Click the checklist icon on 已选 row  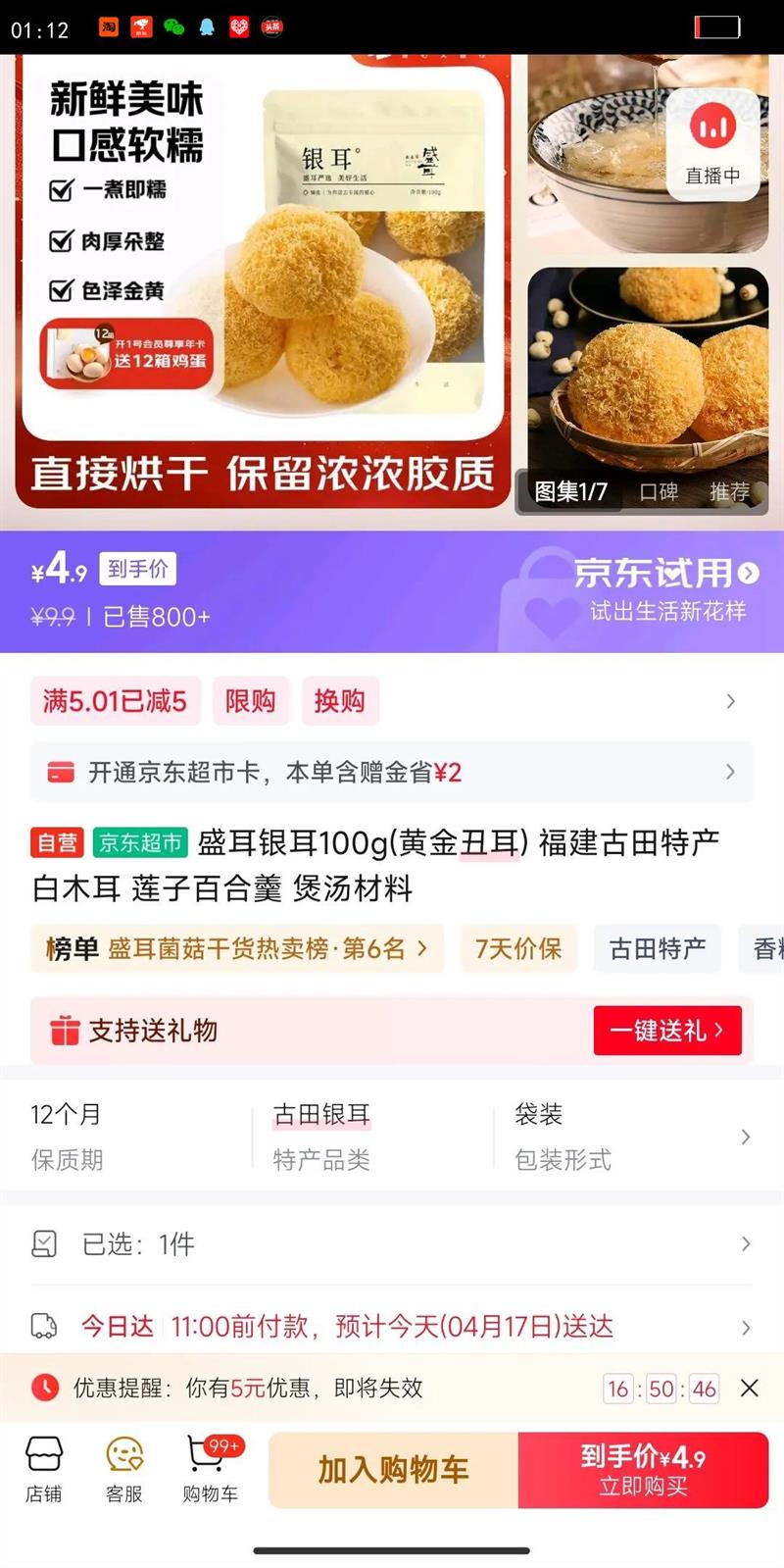tap(43, 1242)
